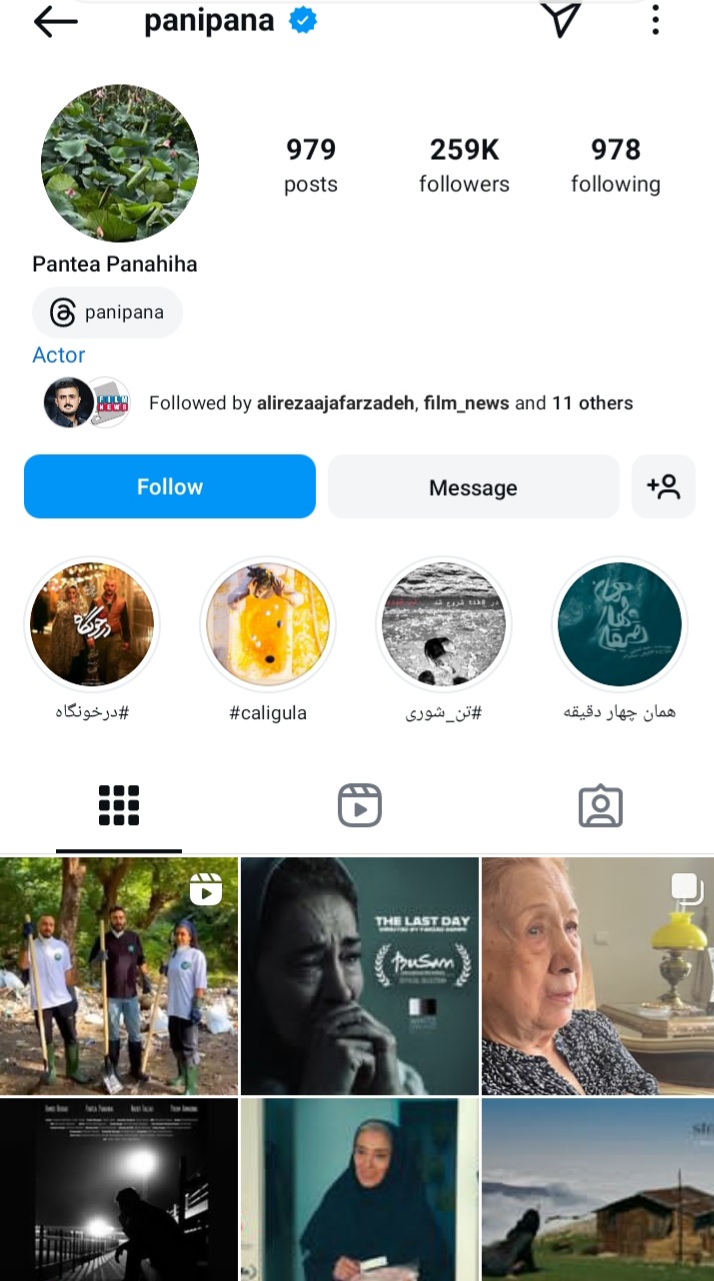The height and width of the screenshot is (1281, 714).
Task: Message panipana
Action: point(473,487)
